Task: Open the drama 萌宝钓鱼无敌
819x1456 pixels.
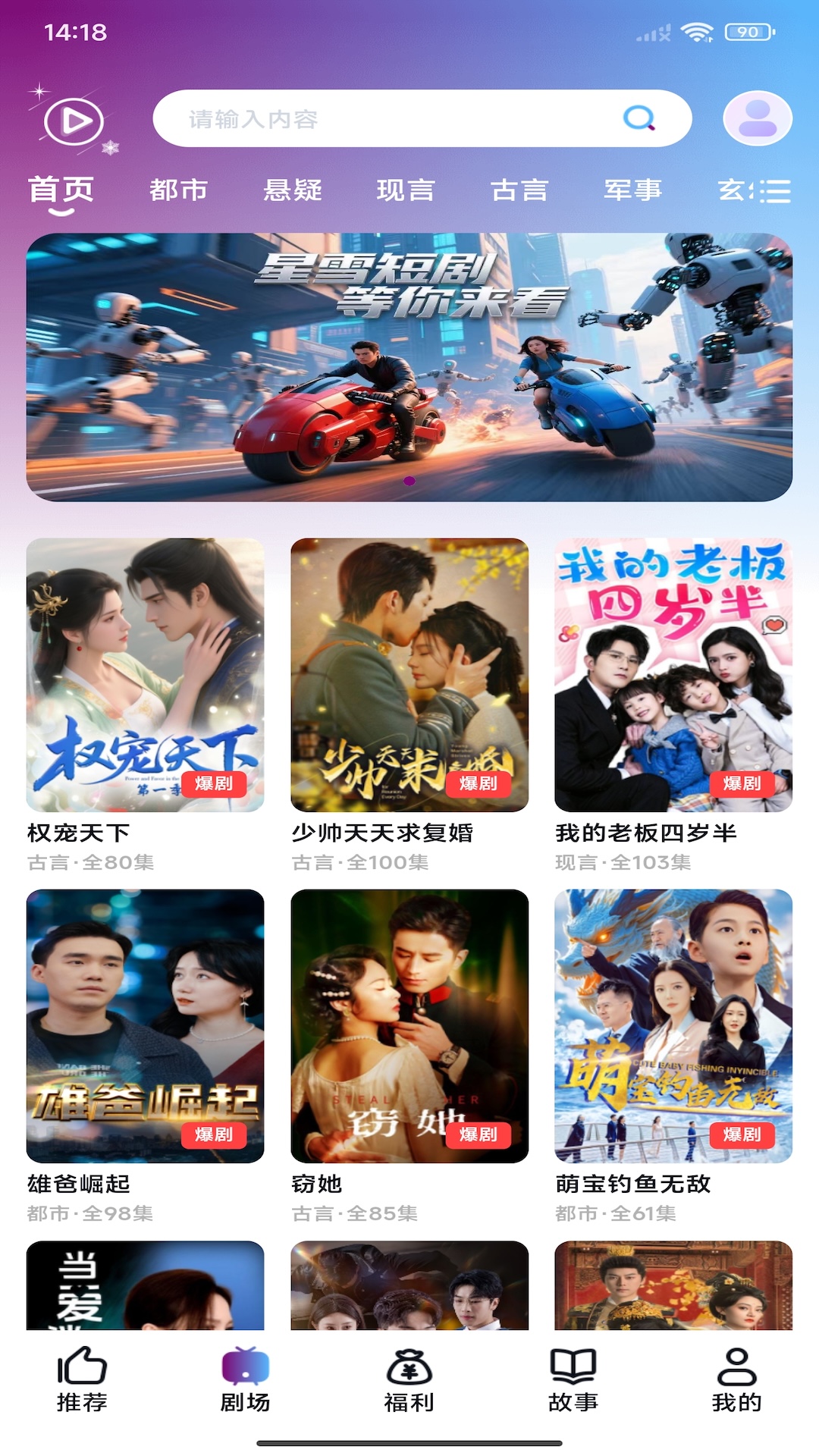Action: coord(673,1025)
